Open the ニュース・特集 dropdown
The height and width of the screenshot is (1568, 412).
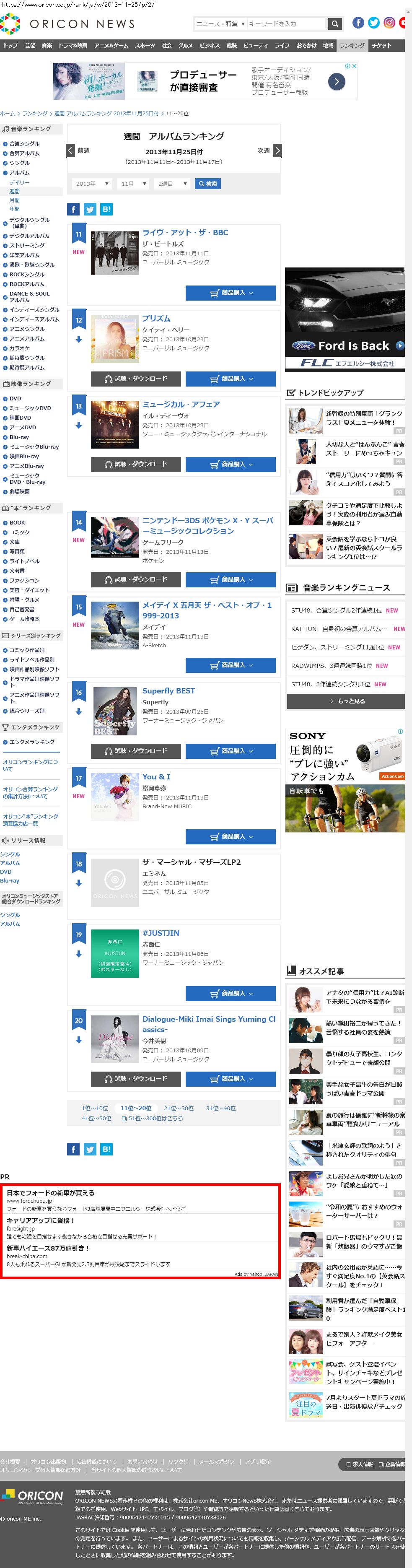(x=220, y=24)
